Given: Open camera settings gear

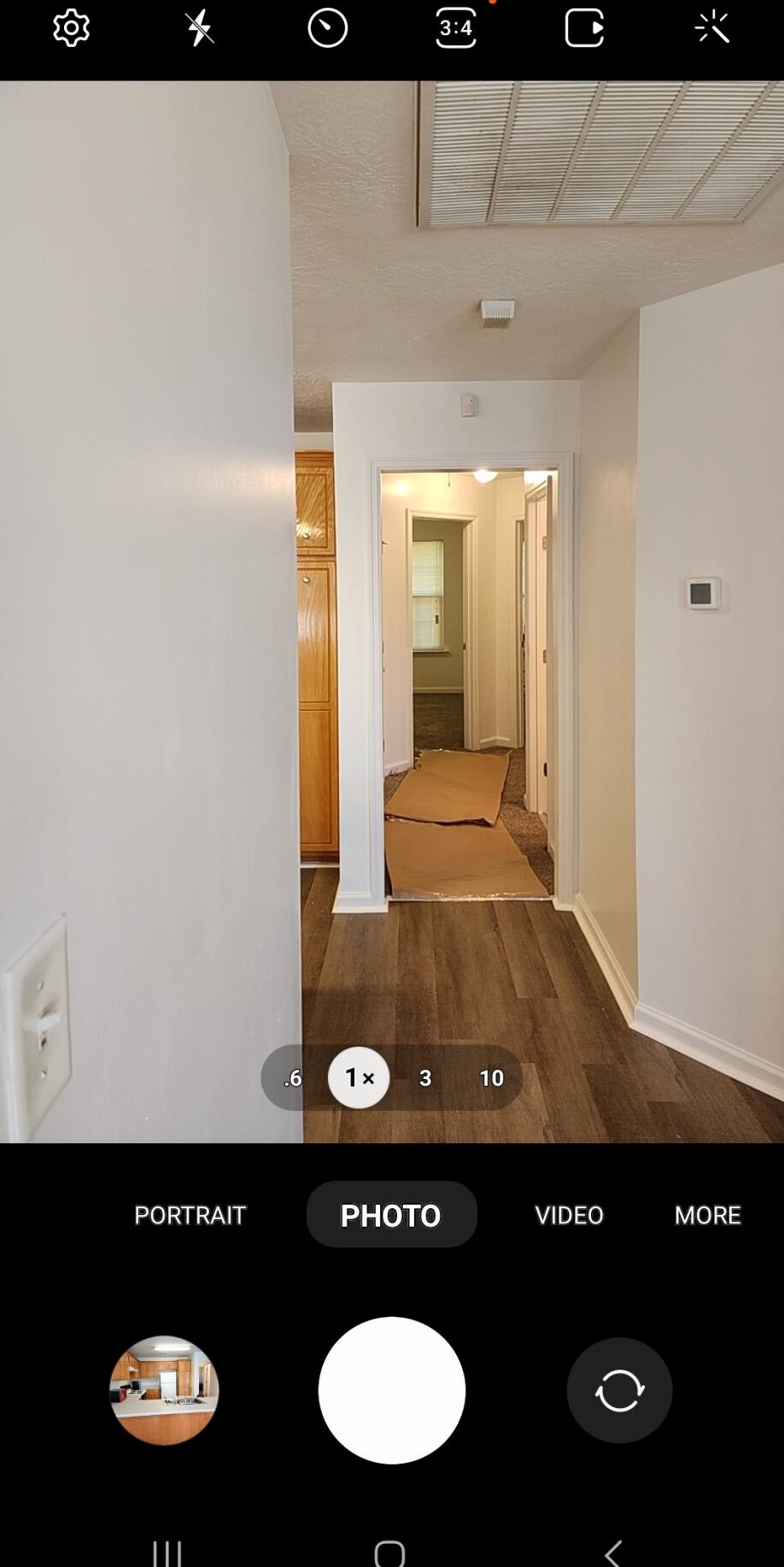Looking at the screenshot, I should pos(71,28).
